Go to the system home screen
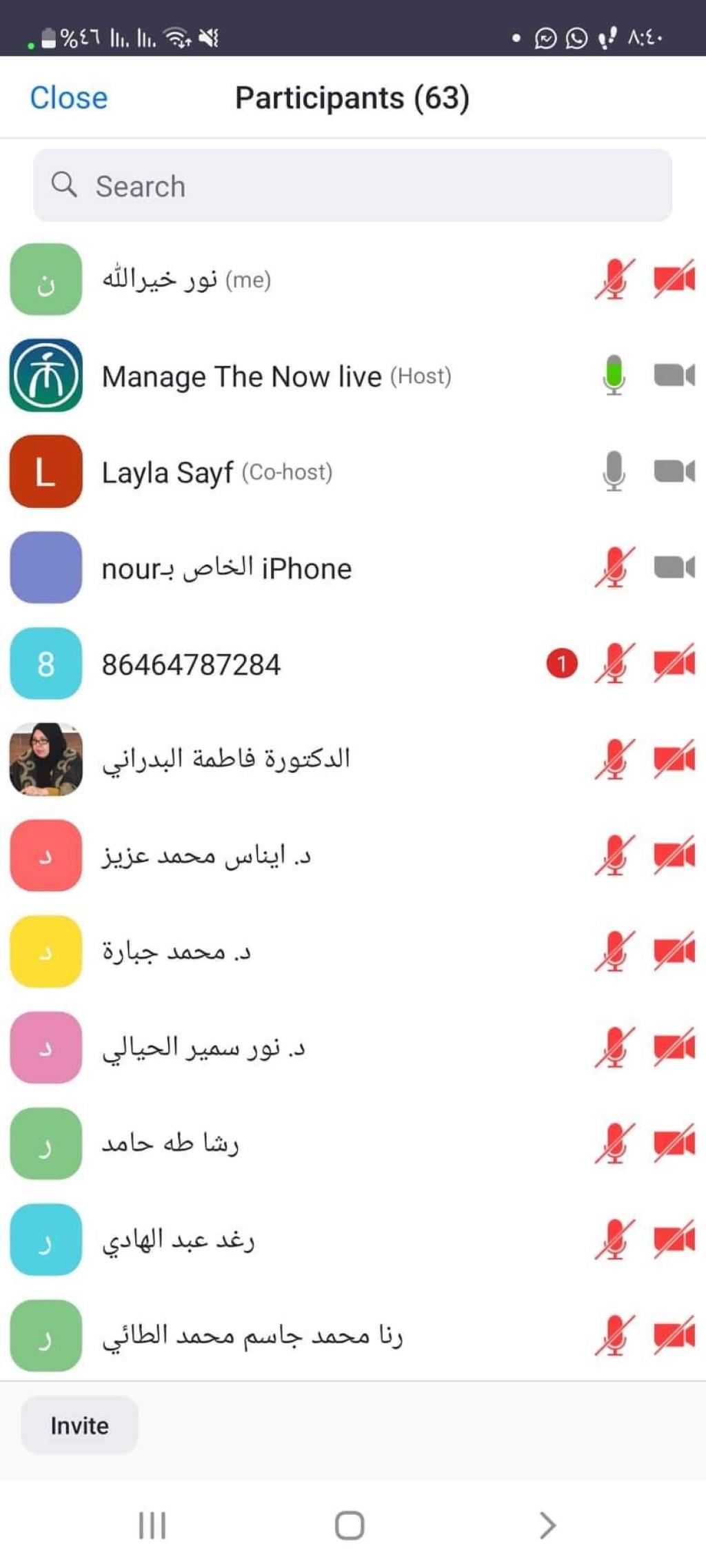The height and width of the screenshot is (1568, 706). pos(350,1525)
